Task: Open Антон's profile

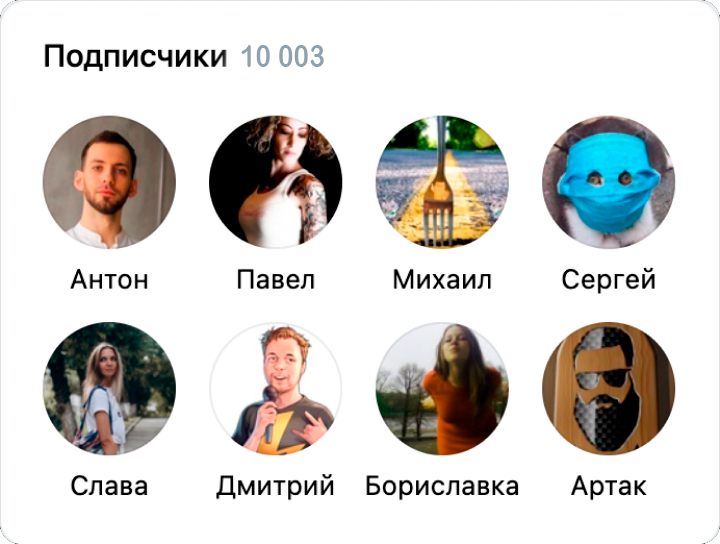Action: point(109,183)
